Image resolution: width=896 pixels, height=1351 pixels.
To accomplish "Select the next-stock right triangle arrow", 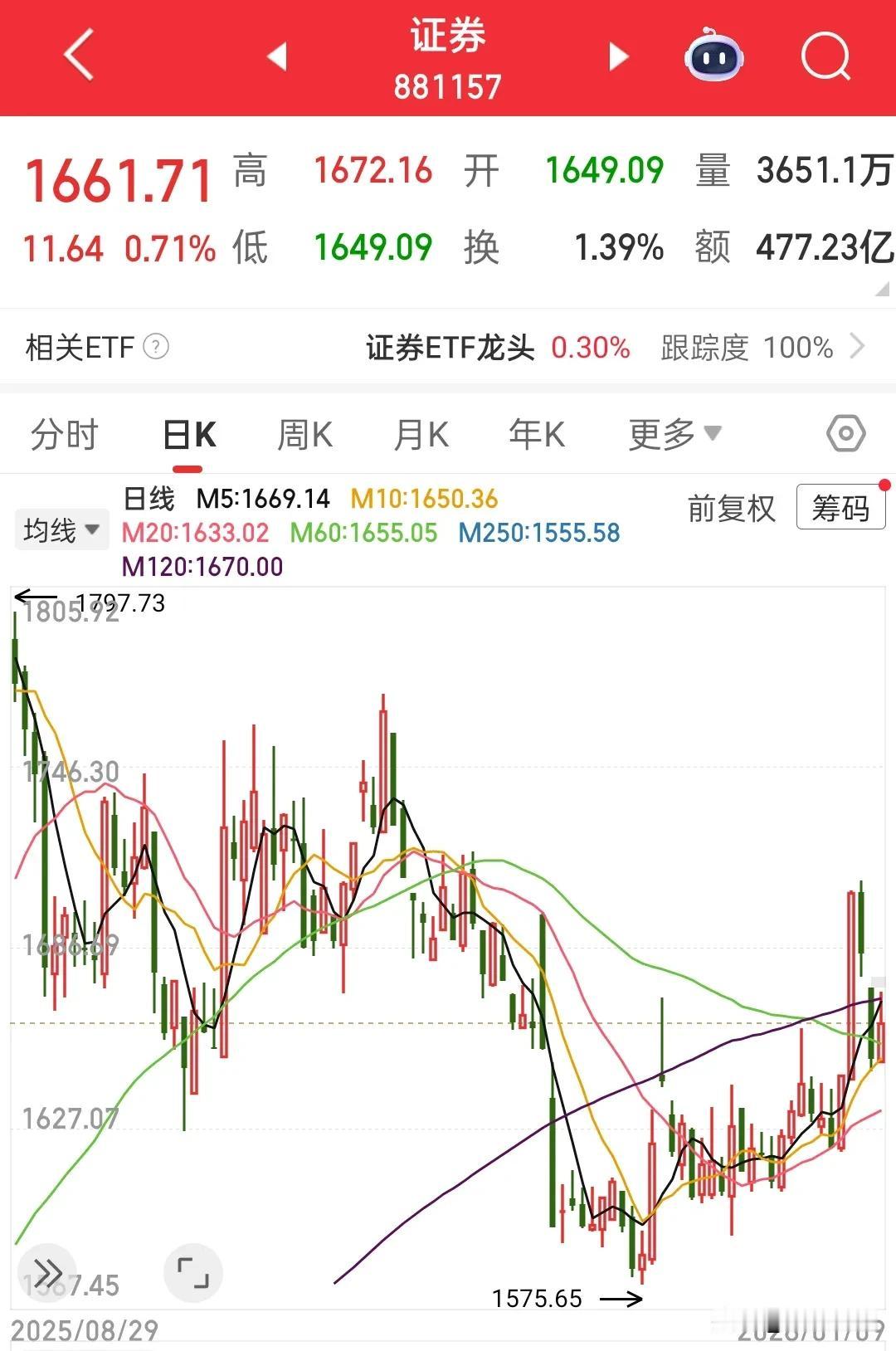I will tap(616, 56).
